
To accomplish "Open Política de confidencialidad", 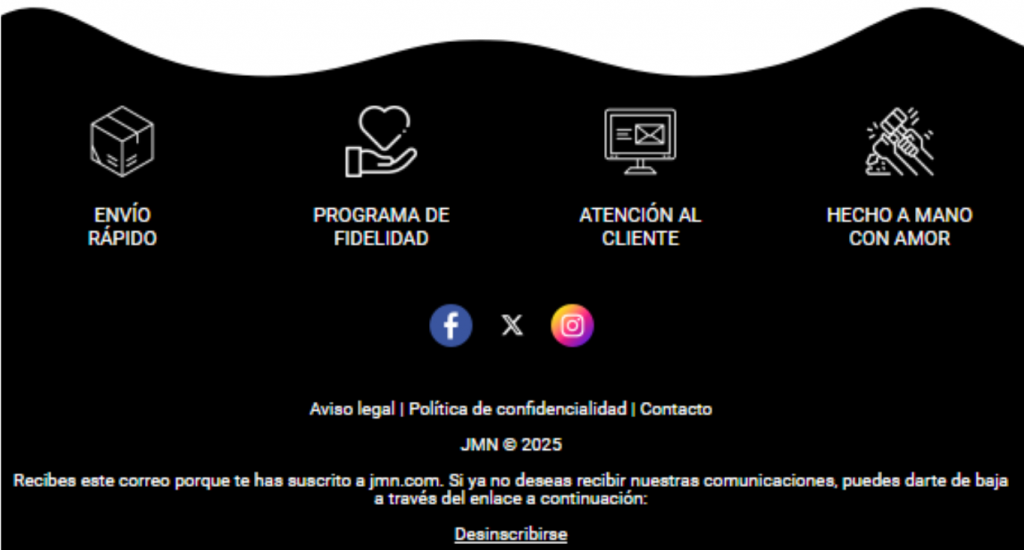I will coord(517,409).
